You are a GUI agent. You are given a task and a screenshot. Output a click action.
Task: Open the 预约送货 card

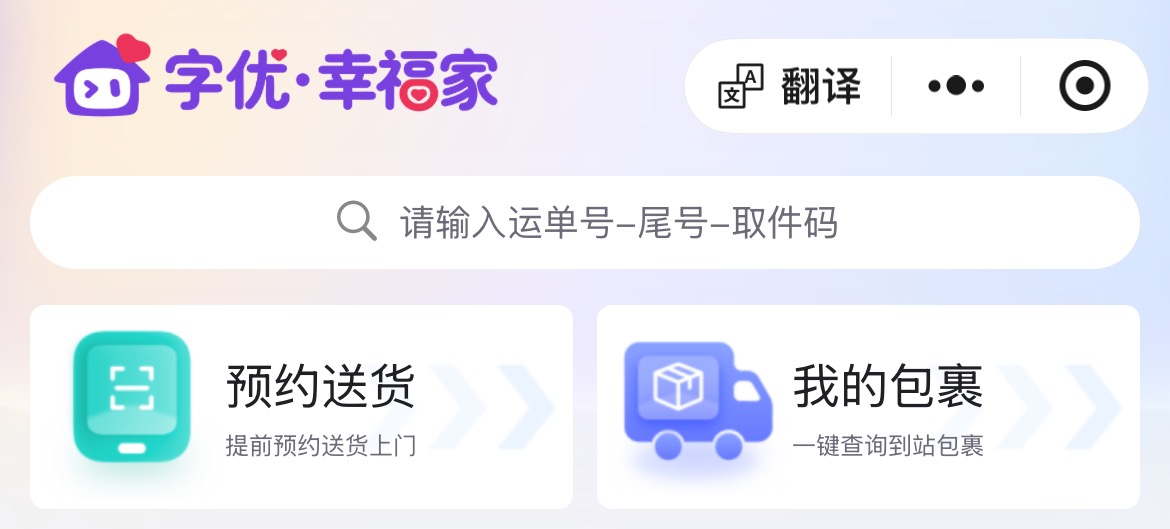(301, 407)
